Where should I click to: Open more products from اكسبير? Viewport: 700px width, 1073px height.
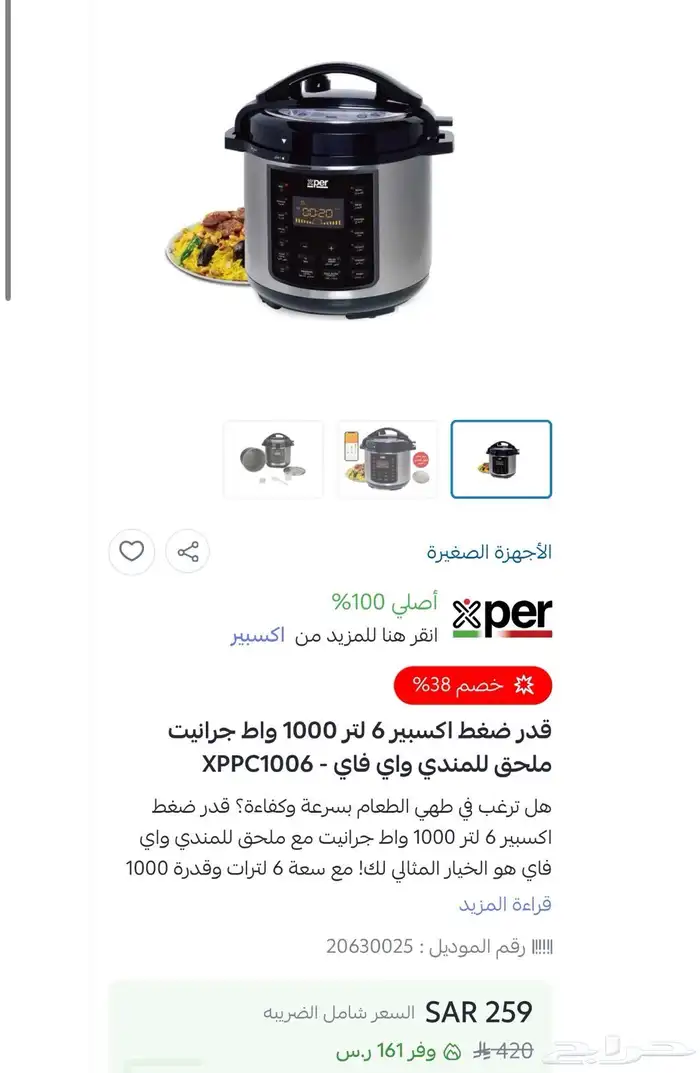pyautogui.click(x=257, y=636)
